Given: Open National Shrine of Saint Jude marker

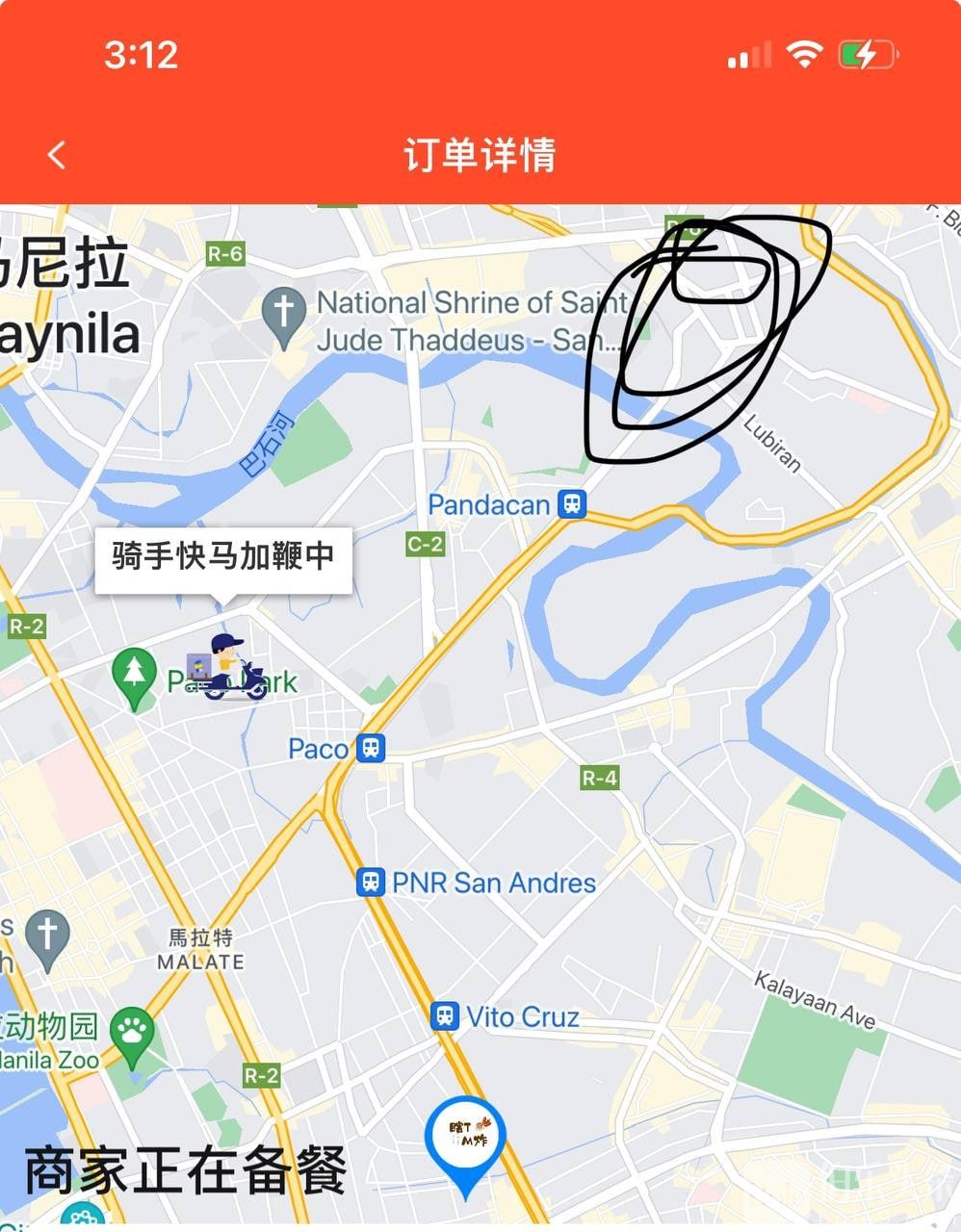Looking at the screenshot, I should tap(283, 314).
